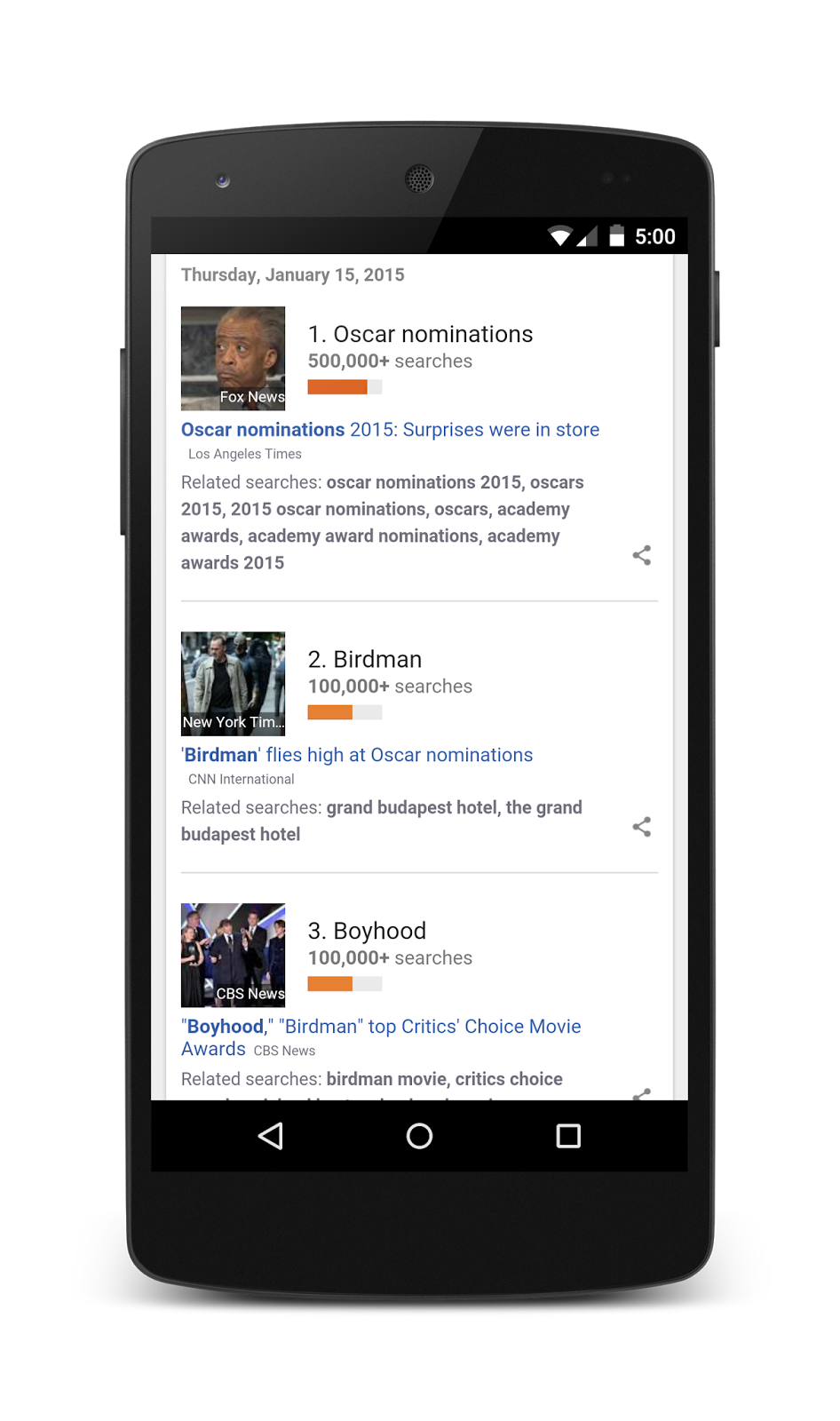Go back with the system back button

coord(270,1136)
